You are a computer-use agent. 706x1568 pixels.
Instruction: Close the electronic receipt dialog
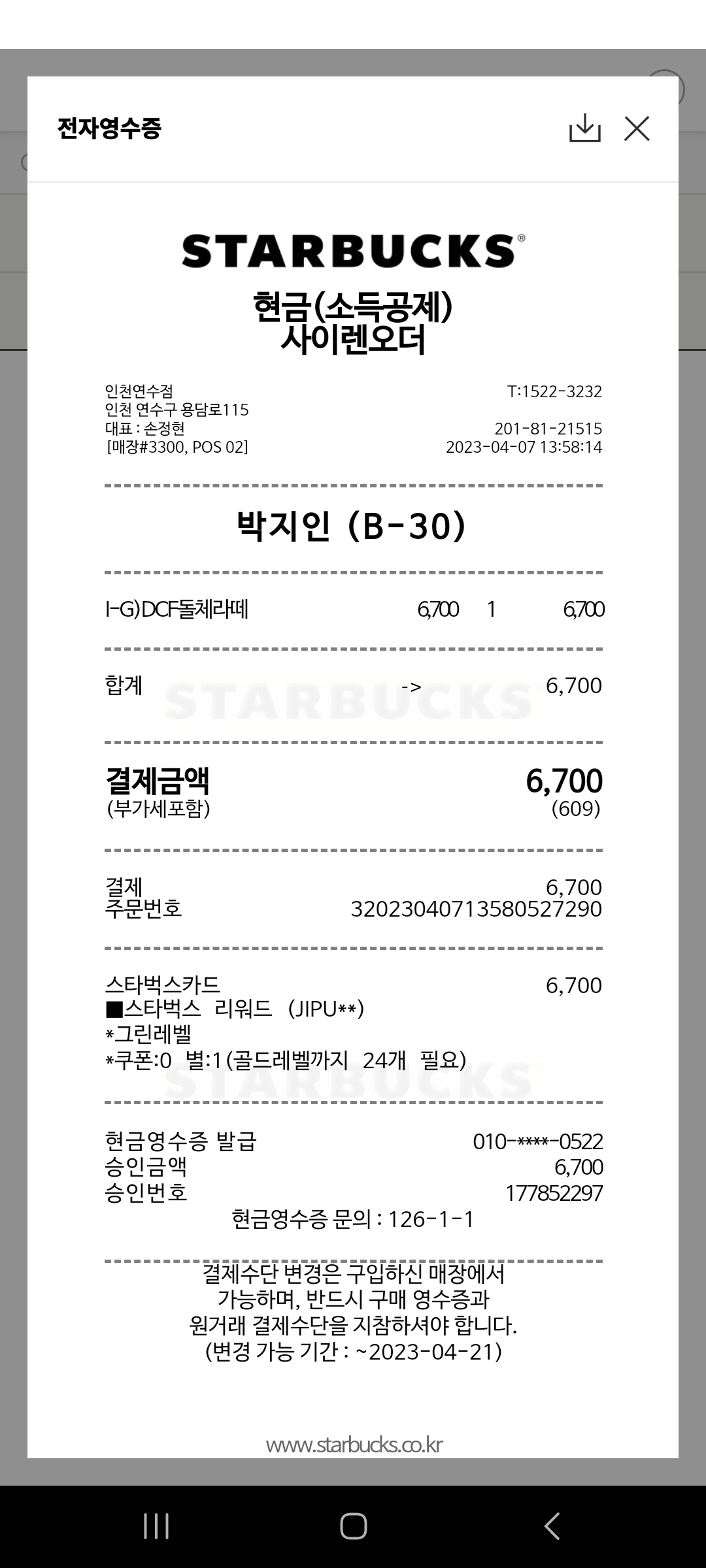coord(637,129)
